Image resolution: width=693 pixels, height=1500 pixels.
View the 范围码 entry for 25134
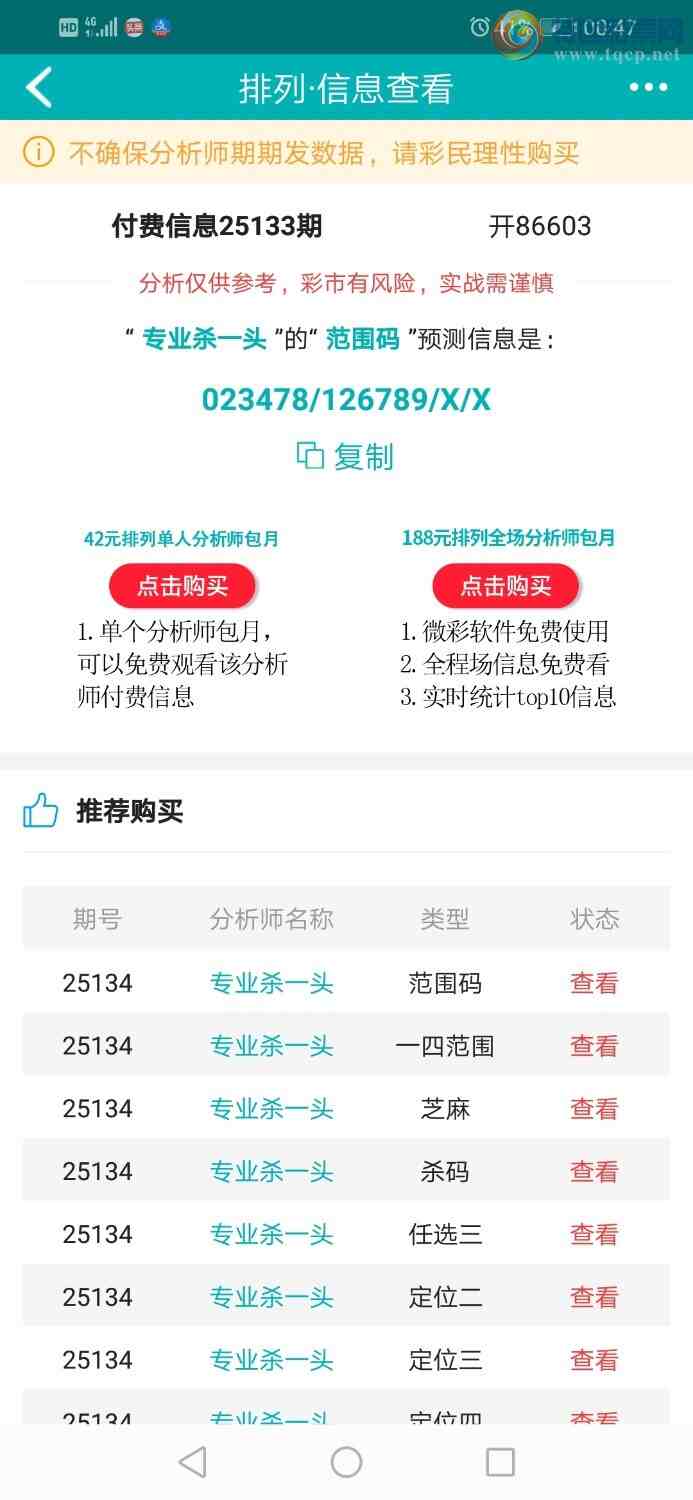click(x=594, y=983)
